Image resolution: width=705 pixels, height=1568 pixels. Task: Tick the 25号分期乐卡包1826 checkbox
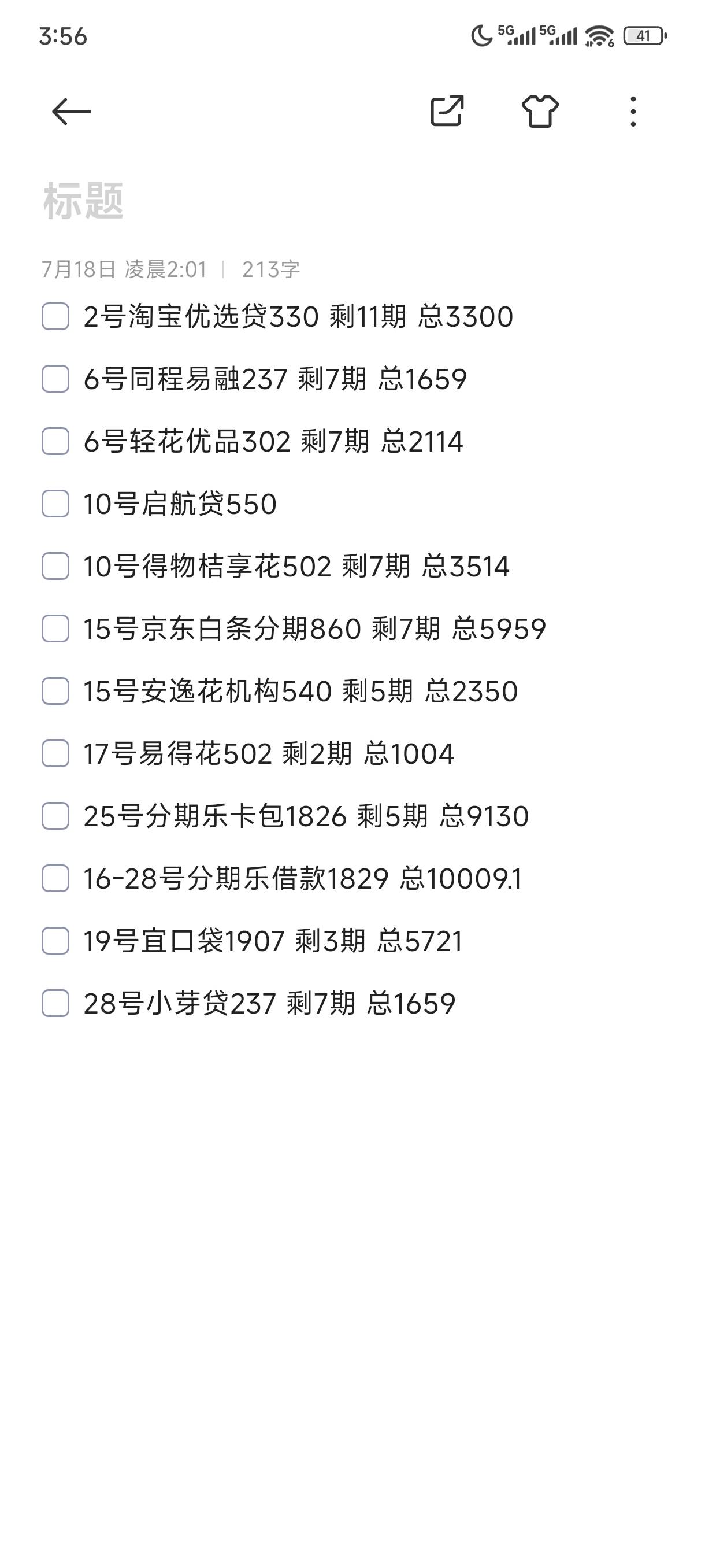coord(55,816)
